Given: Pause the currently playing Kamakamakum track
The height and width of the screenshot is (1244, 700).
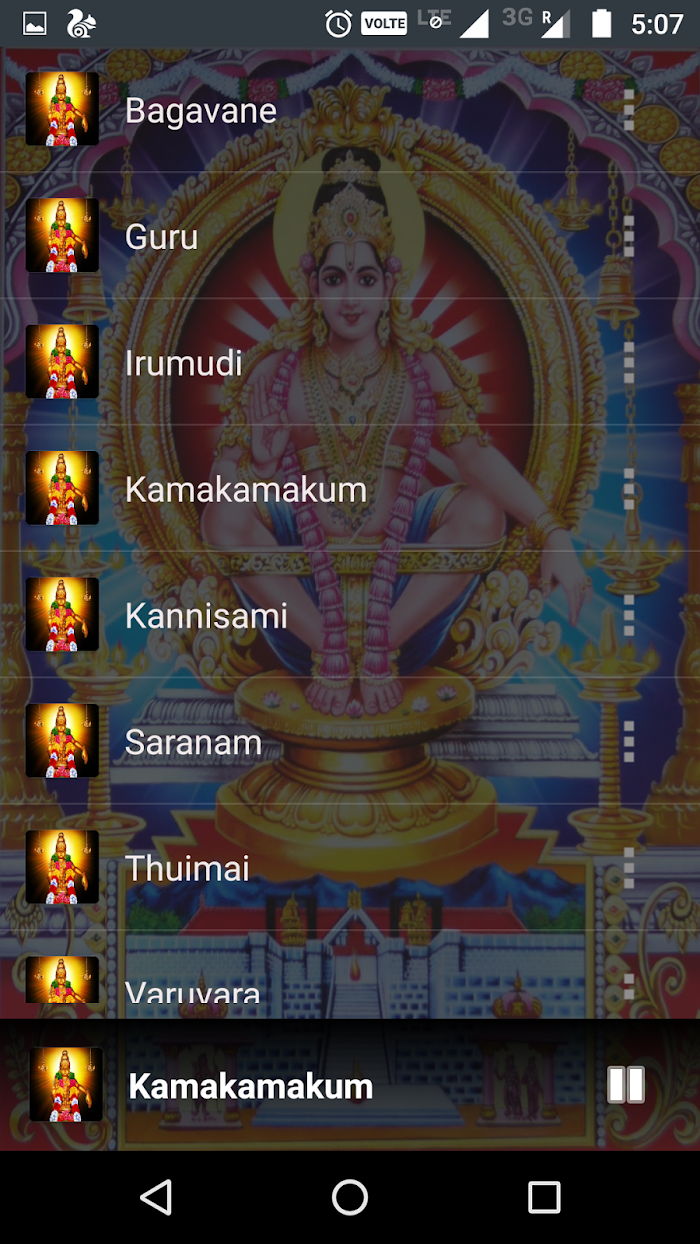Looking at the screenshot, I should (626, 1085).
